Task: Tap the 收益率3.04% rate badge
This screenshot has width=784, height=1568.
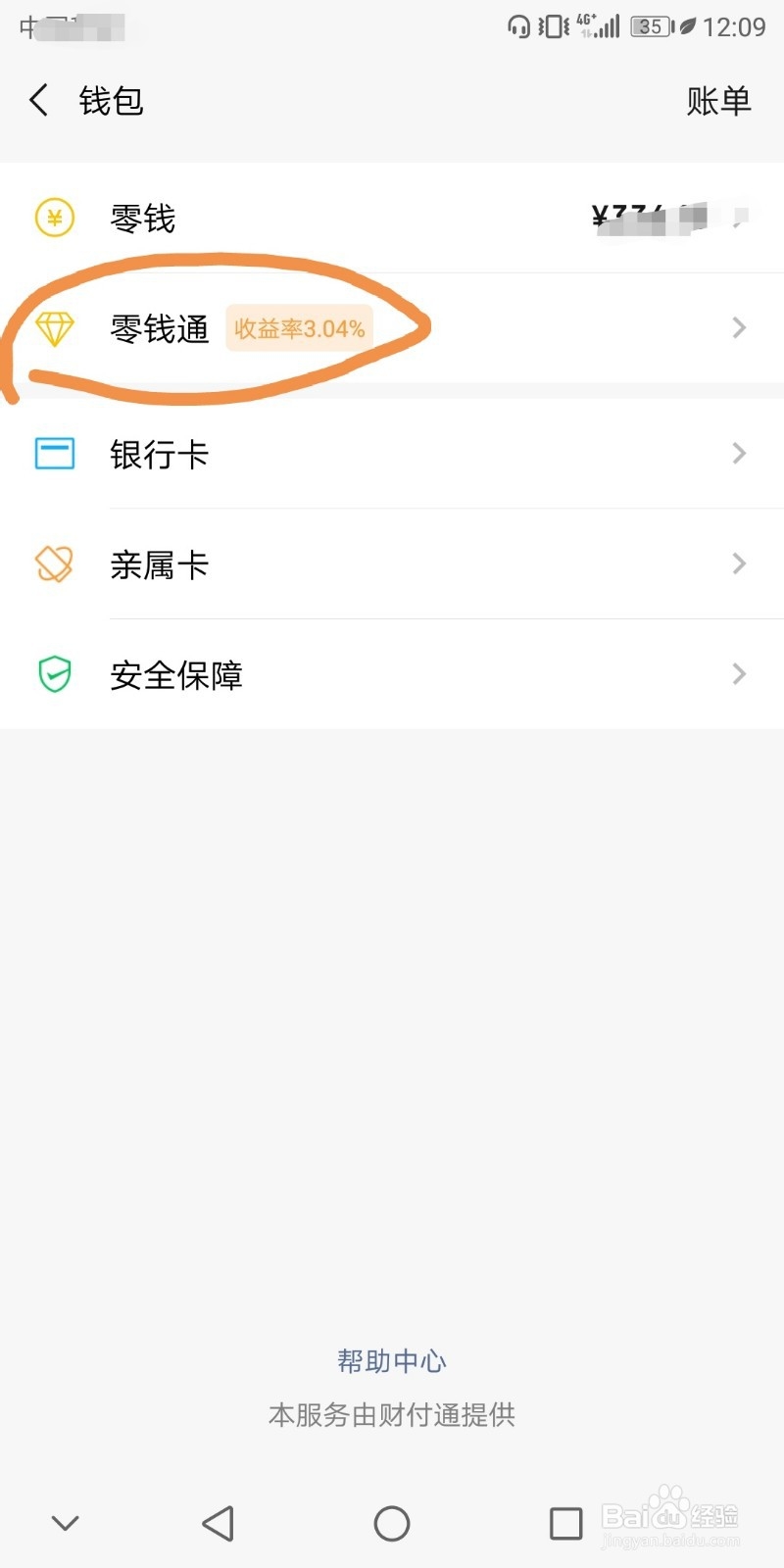Action: coord(299,328)
